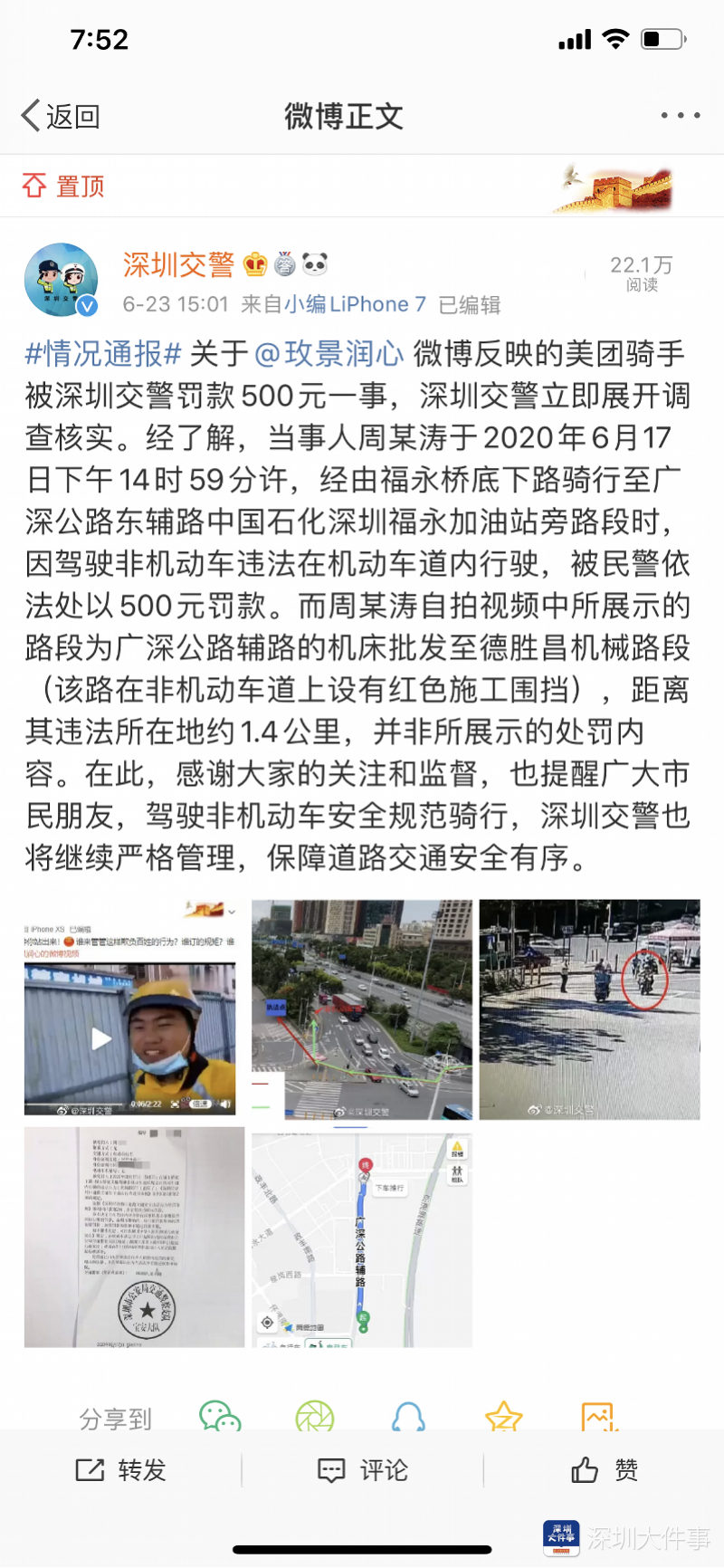The width and height of the screenshot is (724, 1568).
Task: Open the map route screenshot image
Action: click(361, 1237)
